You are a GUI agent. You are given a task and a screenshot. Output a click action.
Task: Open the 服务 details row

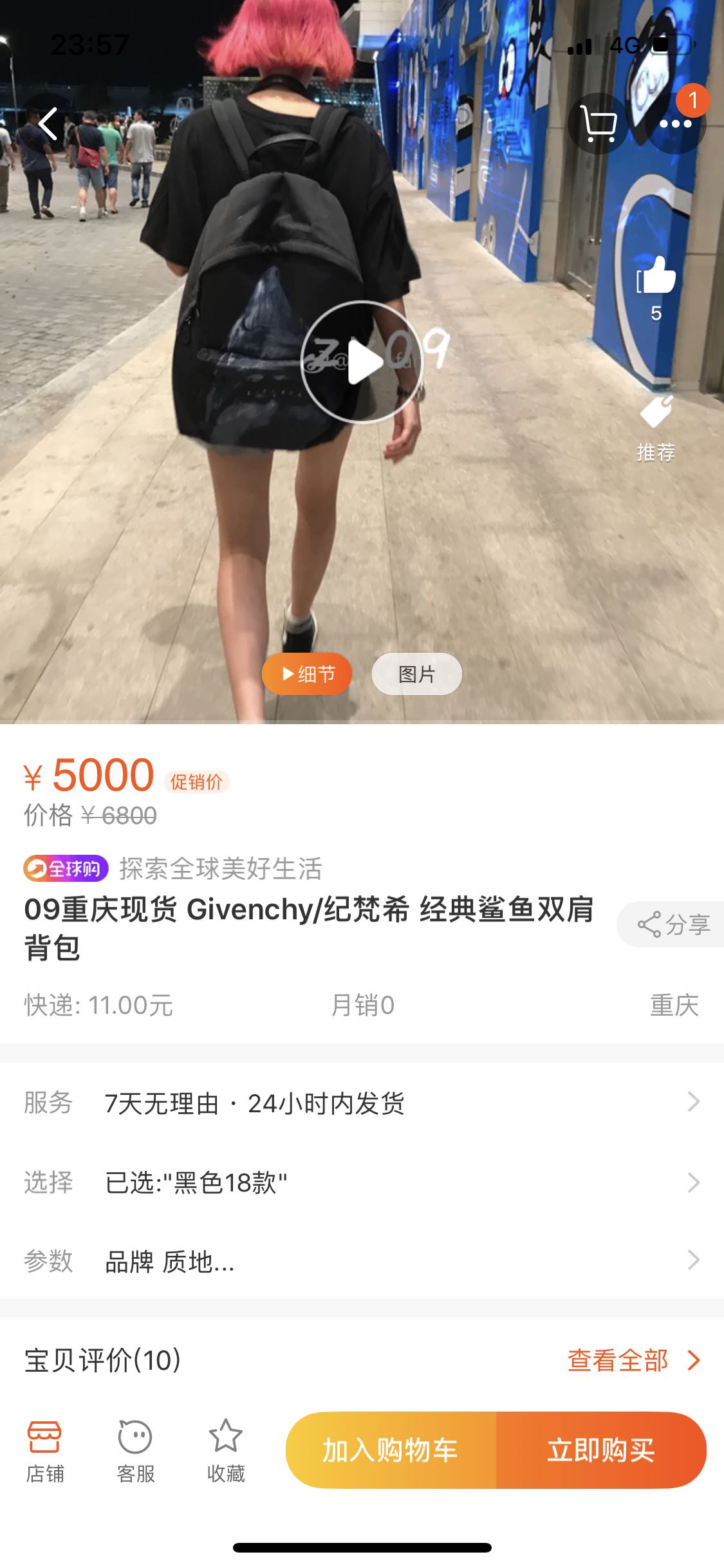pyautogui.click(x=362, y=1103)
